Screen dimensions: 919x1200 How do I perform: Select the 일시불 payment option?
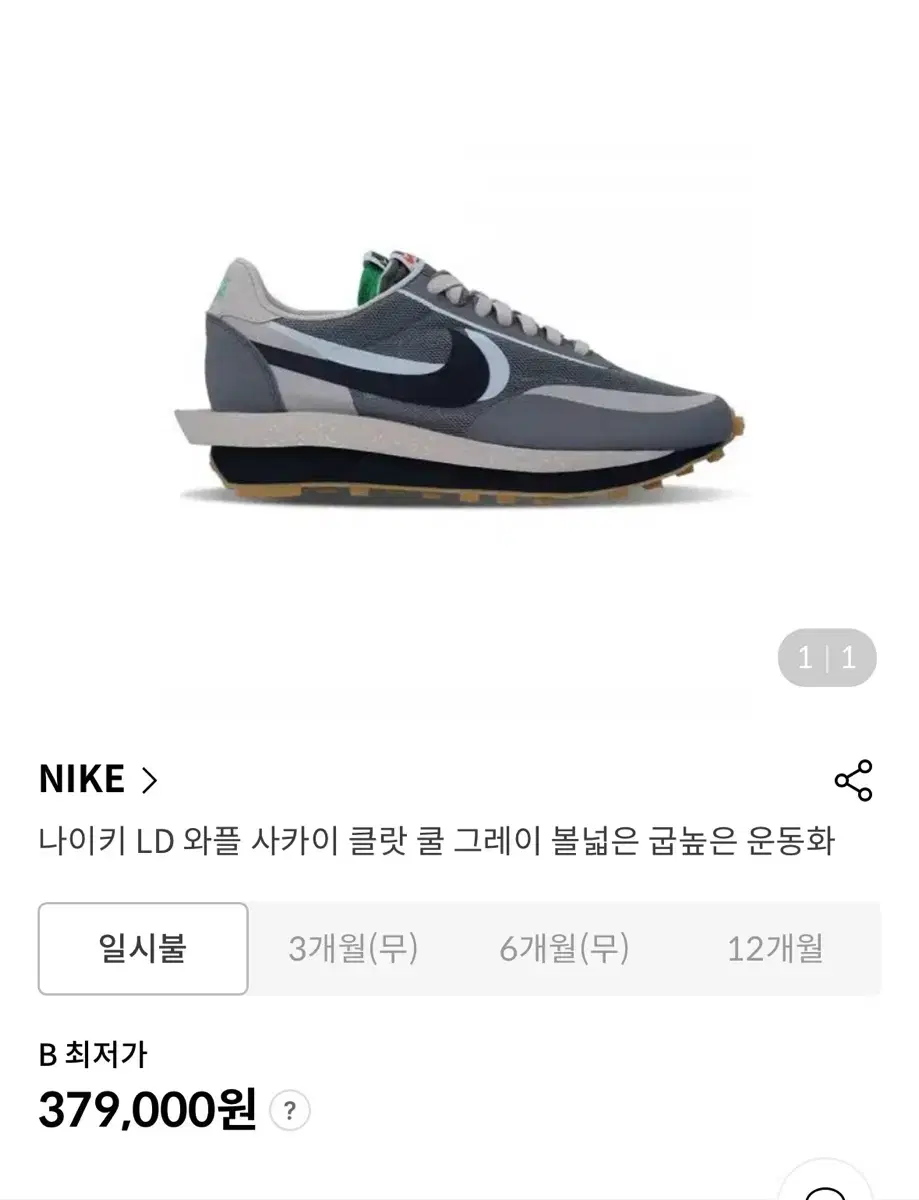(x=141, y=948)
